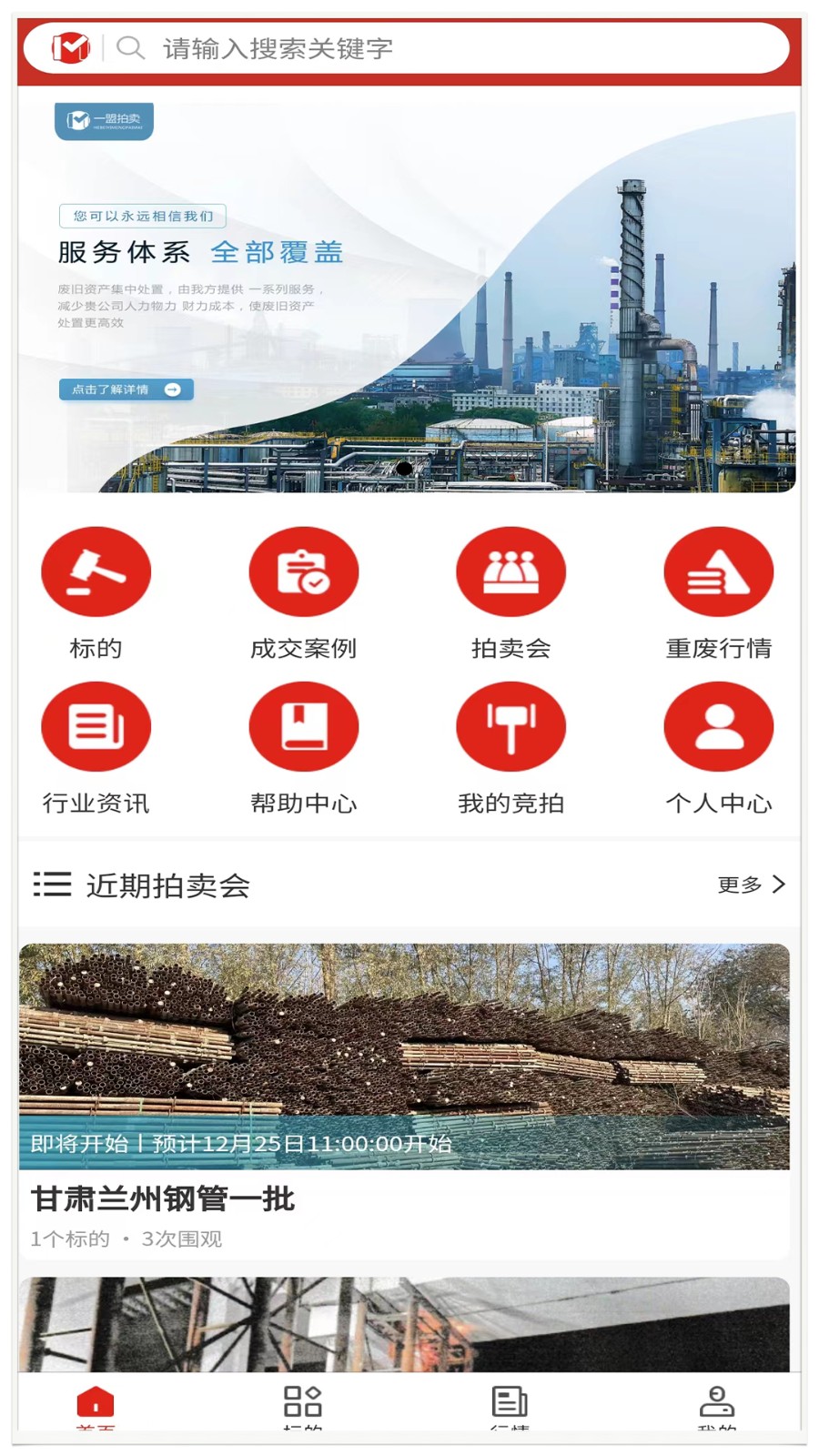This screenshot has height=1456, width=819.
Task: Switch to the 我的 profile tab
Action: point(717,1405)
